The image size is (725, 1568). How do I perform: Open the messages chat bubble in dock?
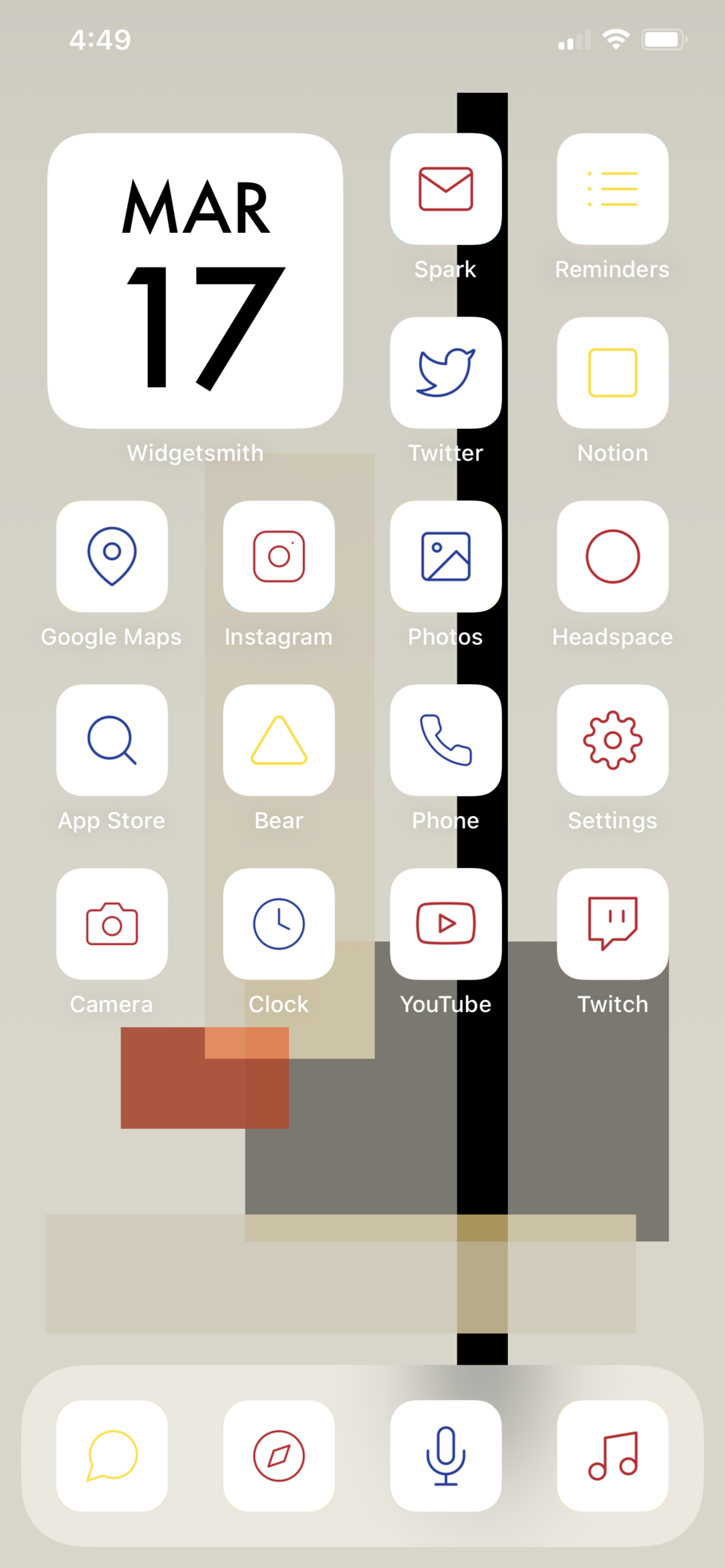[112, 1456]
